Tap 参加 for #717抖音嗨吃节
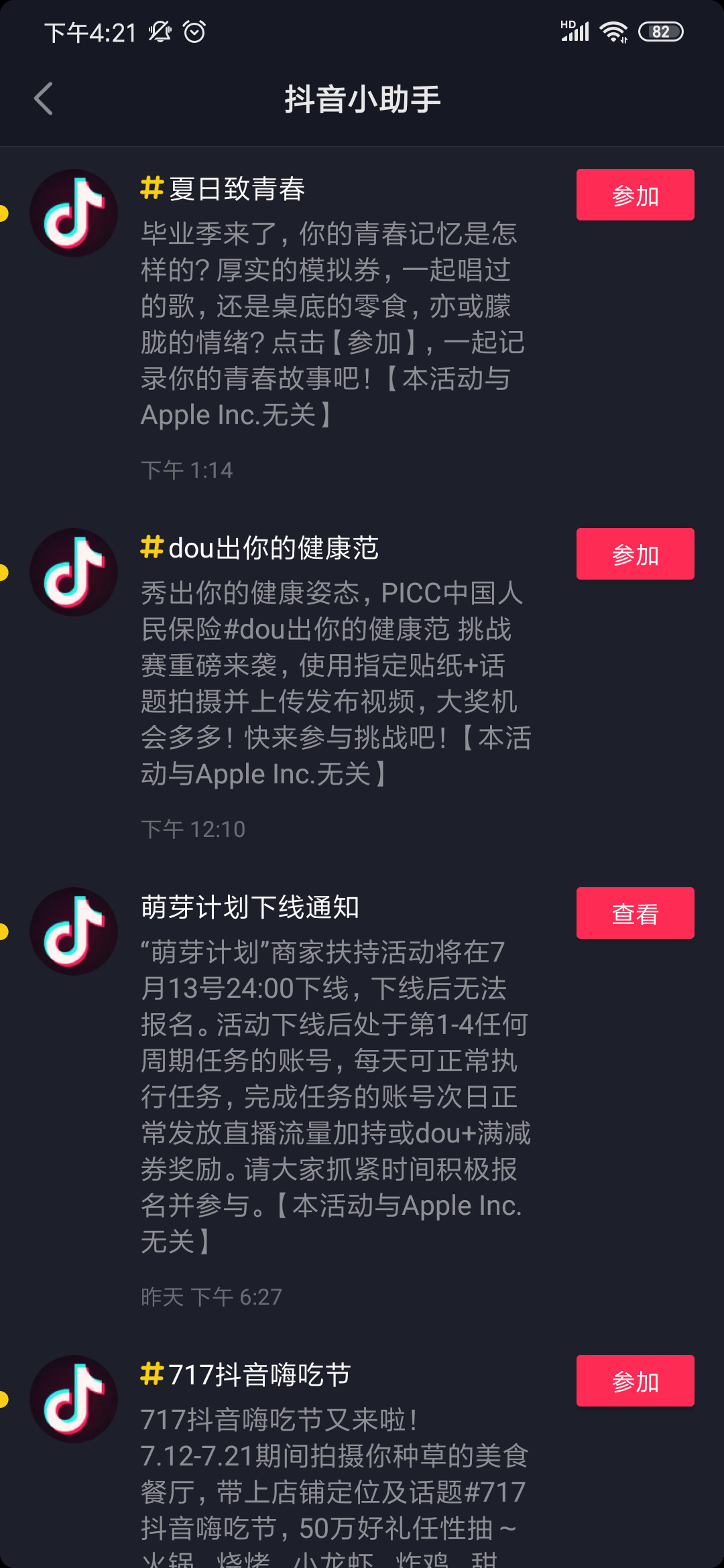This screenshot has width=724, height=1568. tap(635, 1381)
